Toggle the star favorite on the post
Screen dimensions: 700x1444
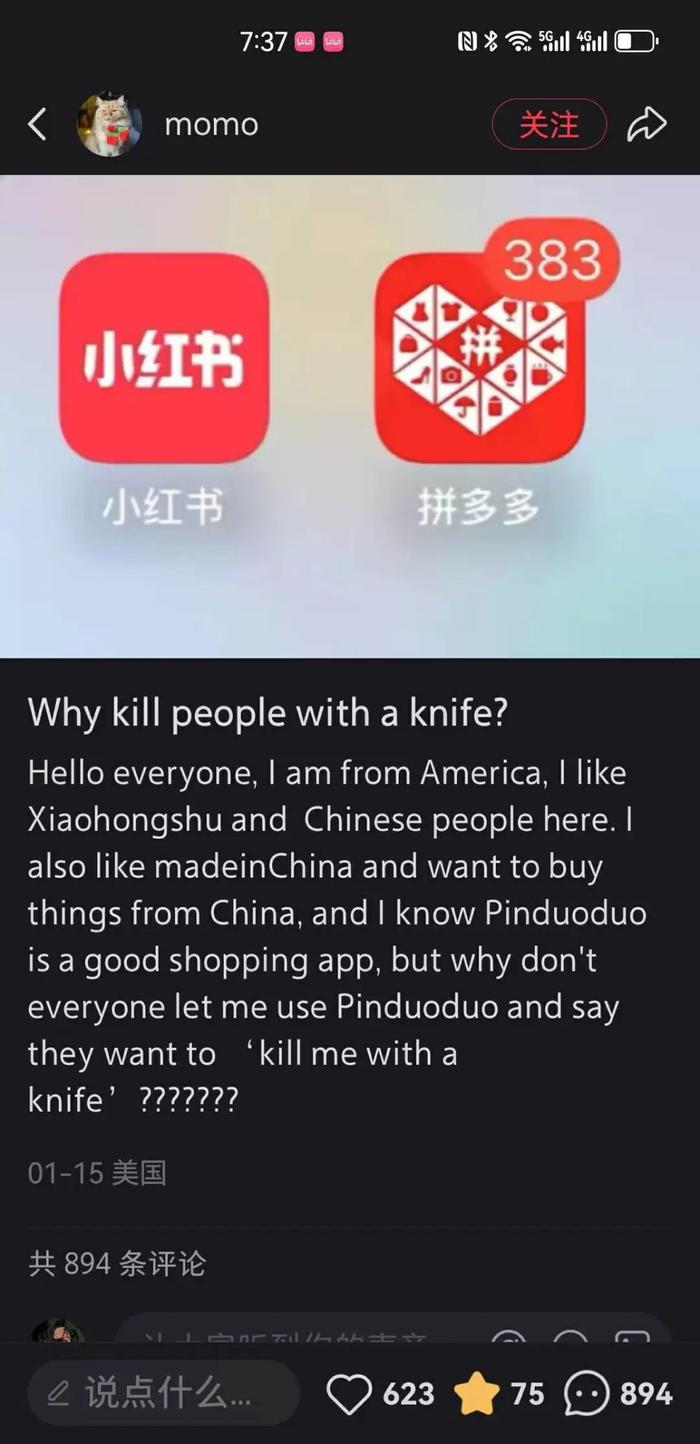pyautogui.click(x=477, y=1394)
